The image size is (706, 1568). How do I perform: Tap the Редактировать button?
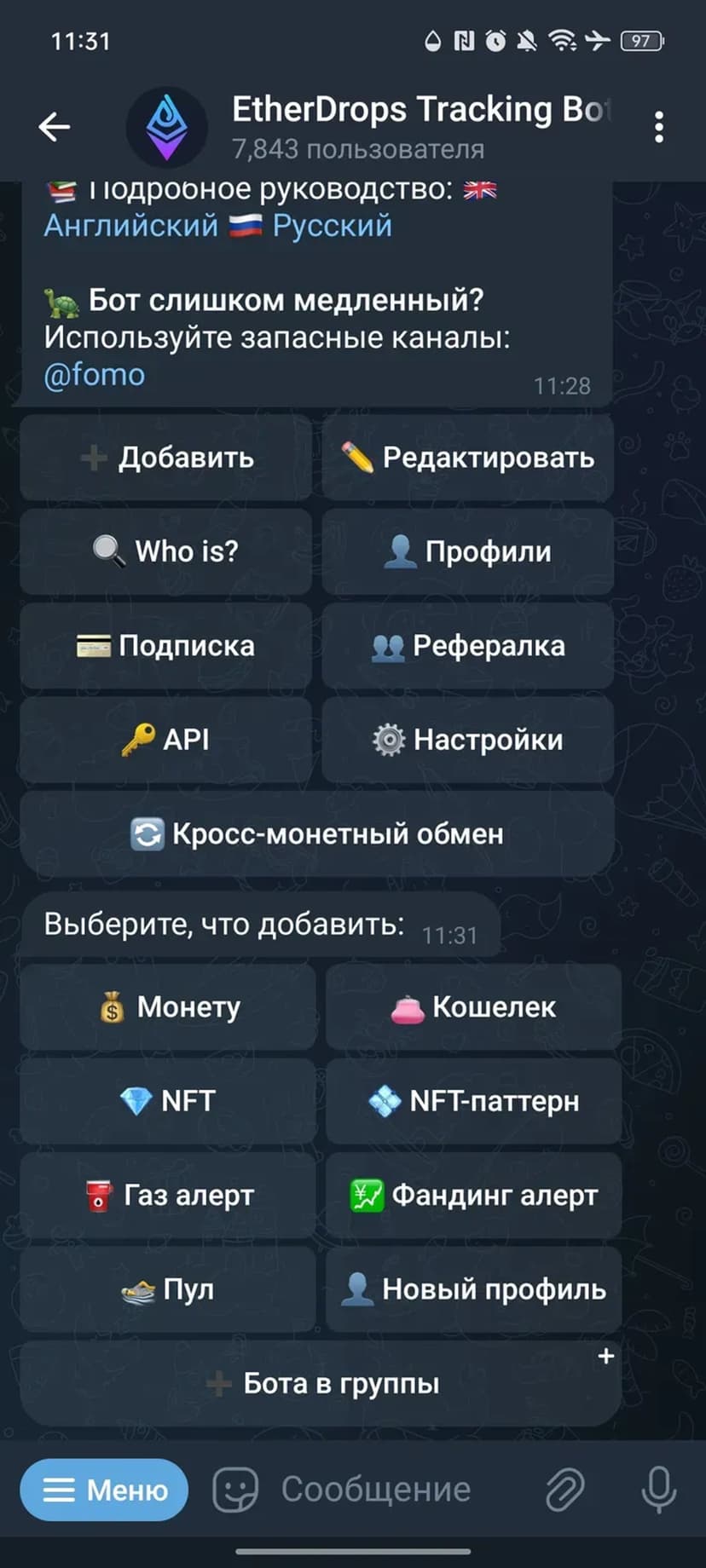(467, 458)
